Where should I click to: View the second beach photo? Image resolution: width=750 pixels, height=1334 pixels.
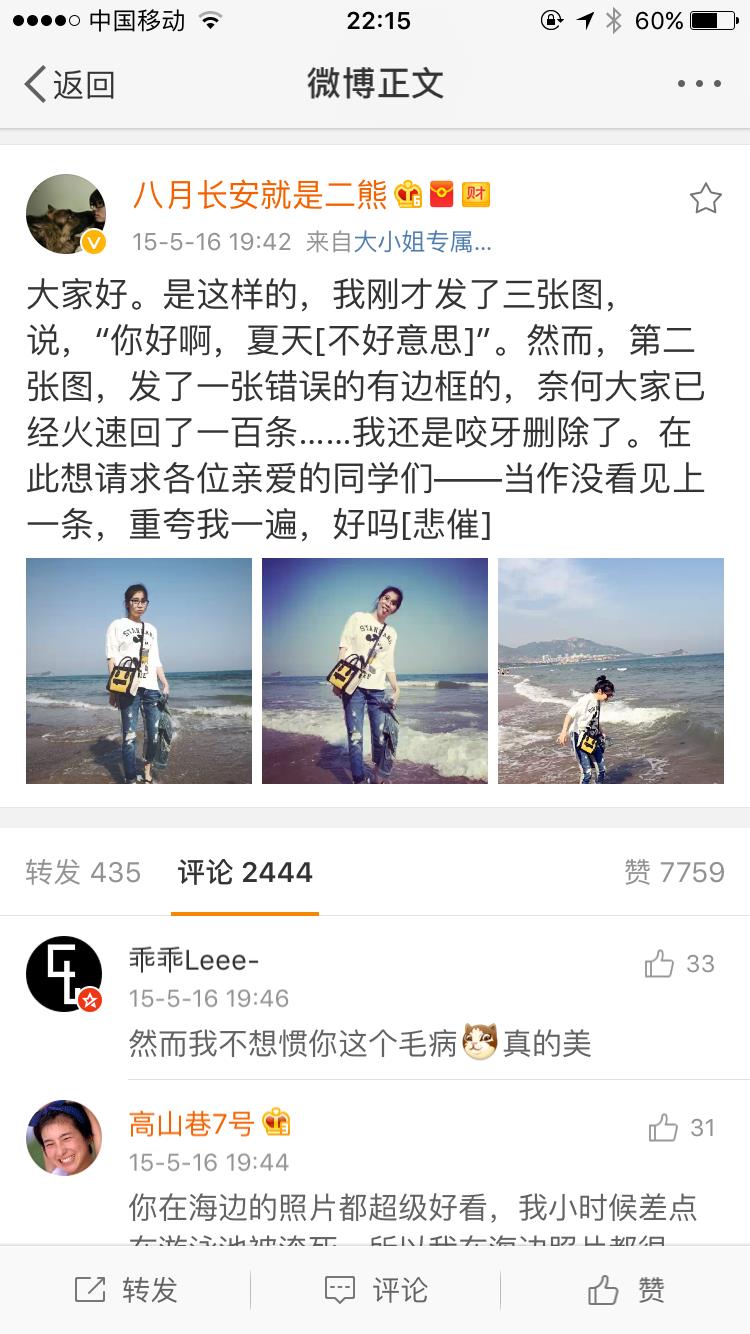coord(375,671)
